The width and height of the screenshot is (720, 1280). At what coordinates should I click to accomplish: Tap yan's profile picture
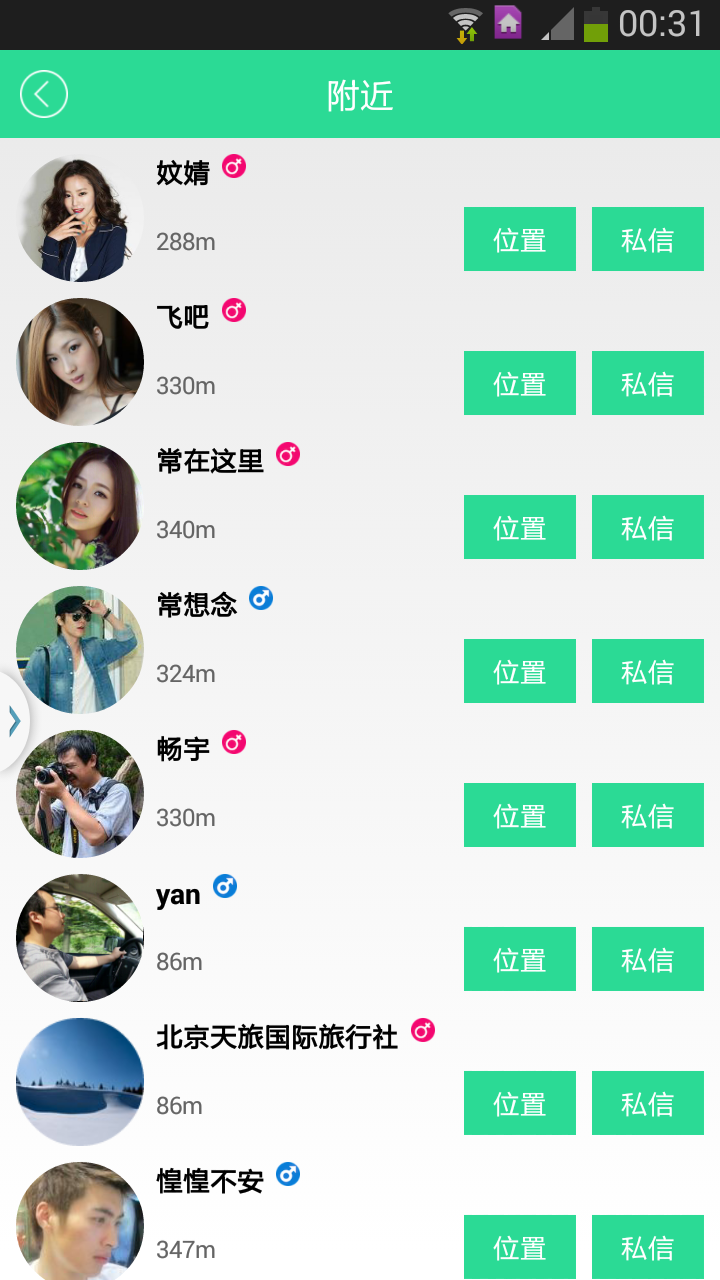[x=79, y=938]
